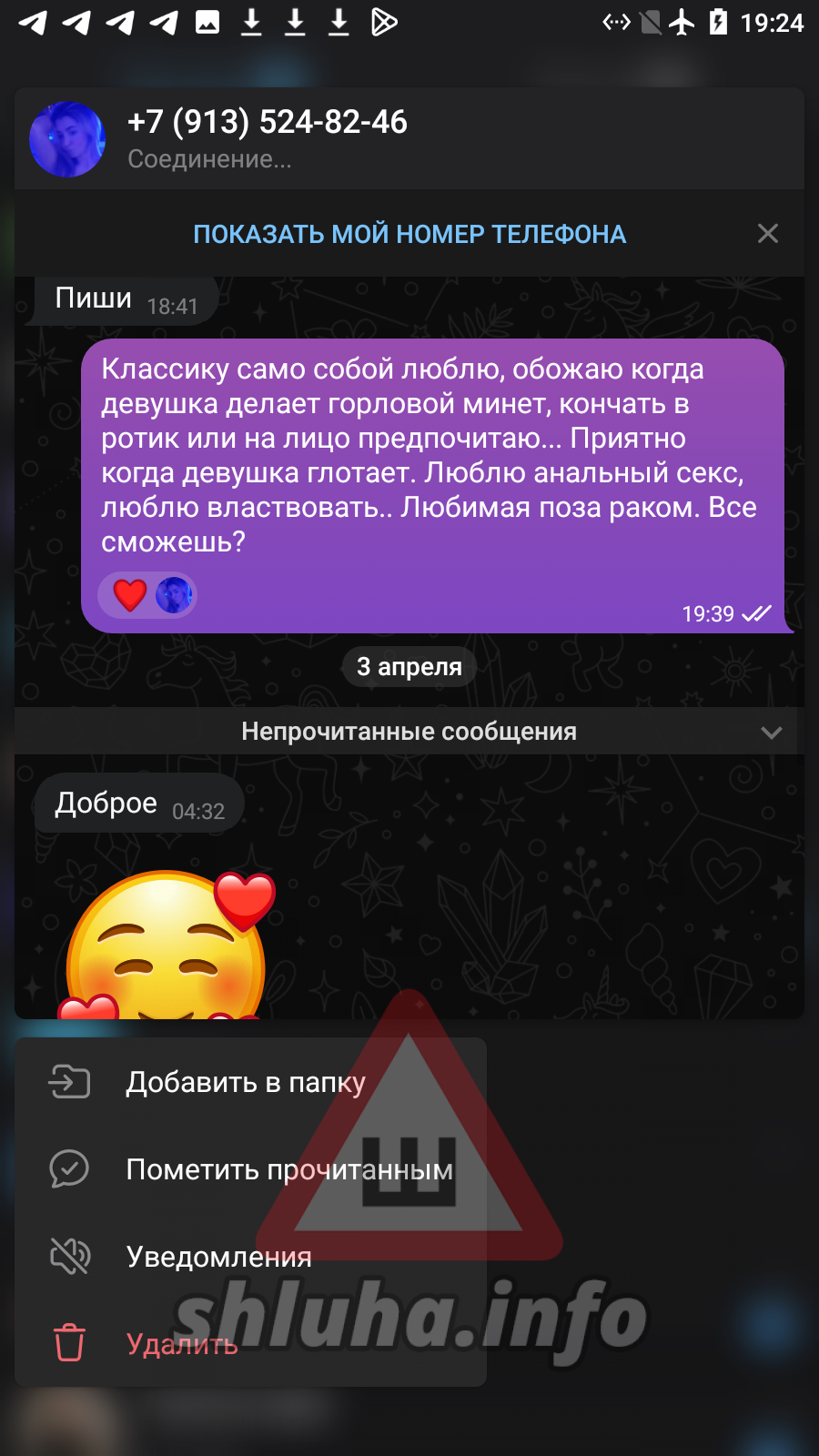Jump down via unread messages arrow
Image resolution: width=819 pixels, height=1456 pixels.
pos(771,733)
